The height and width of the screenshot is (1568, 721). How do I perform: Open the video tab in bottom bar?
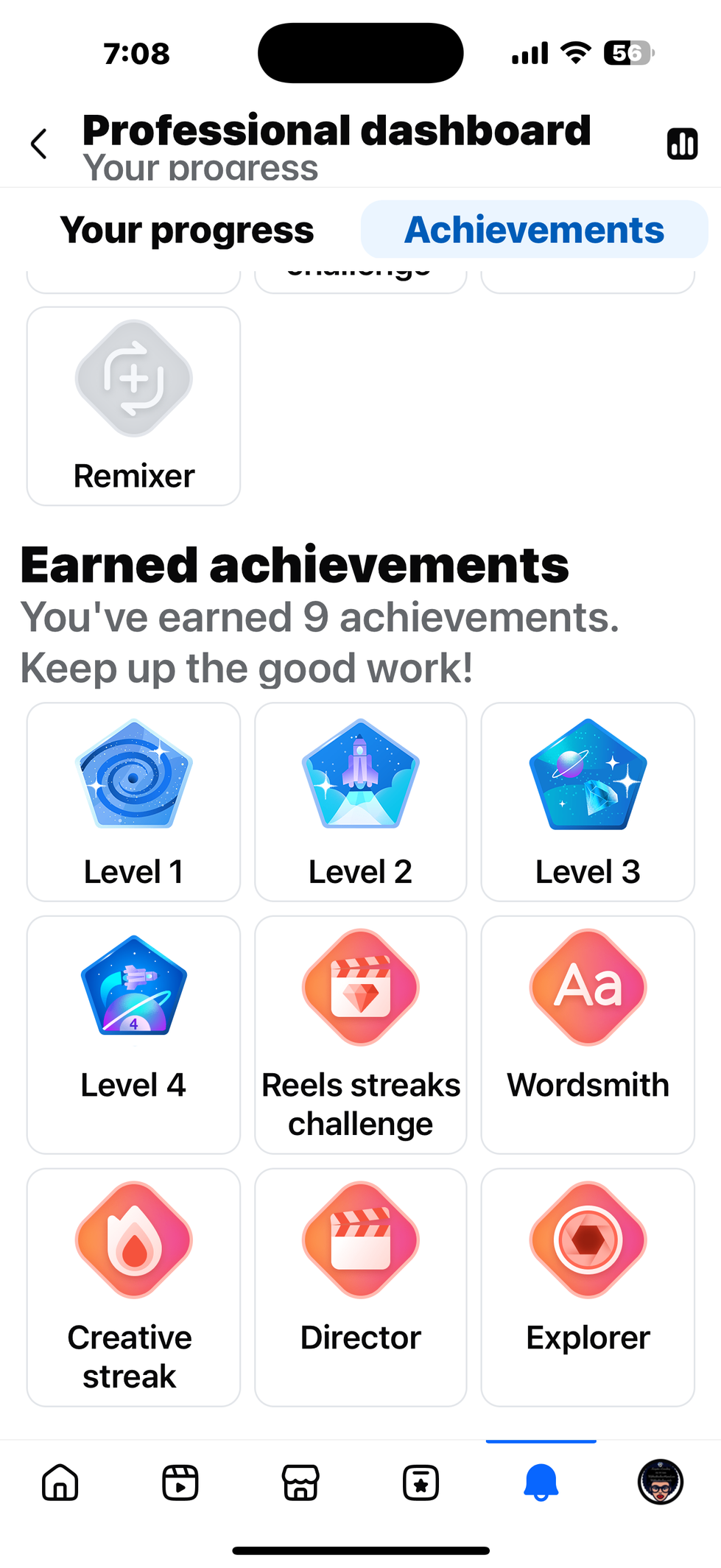[180, 1483]
